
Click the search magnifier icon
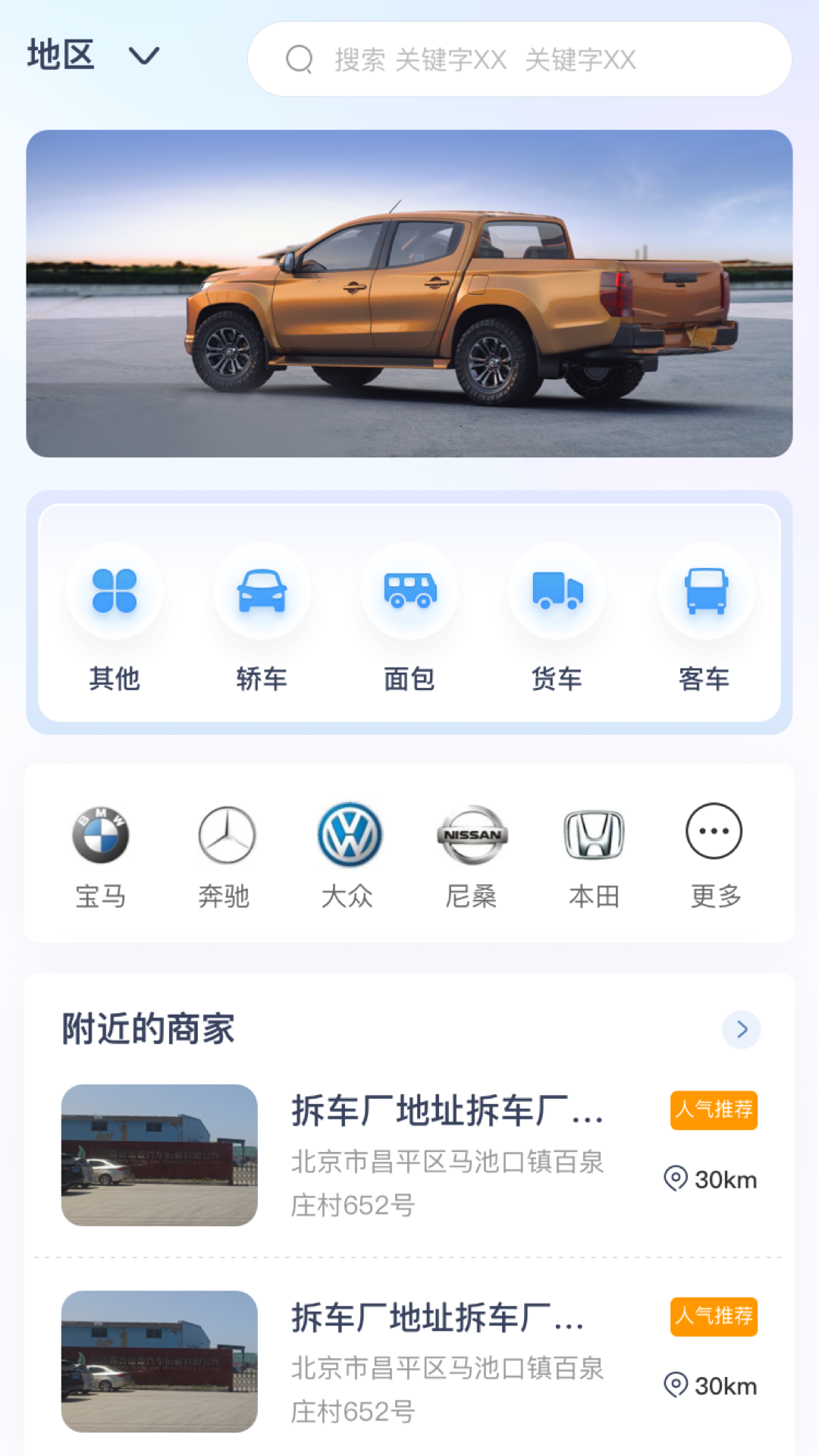pyautogui.click(x=299, y=59)
